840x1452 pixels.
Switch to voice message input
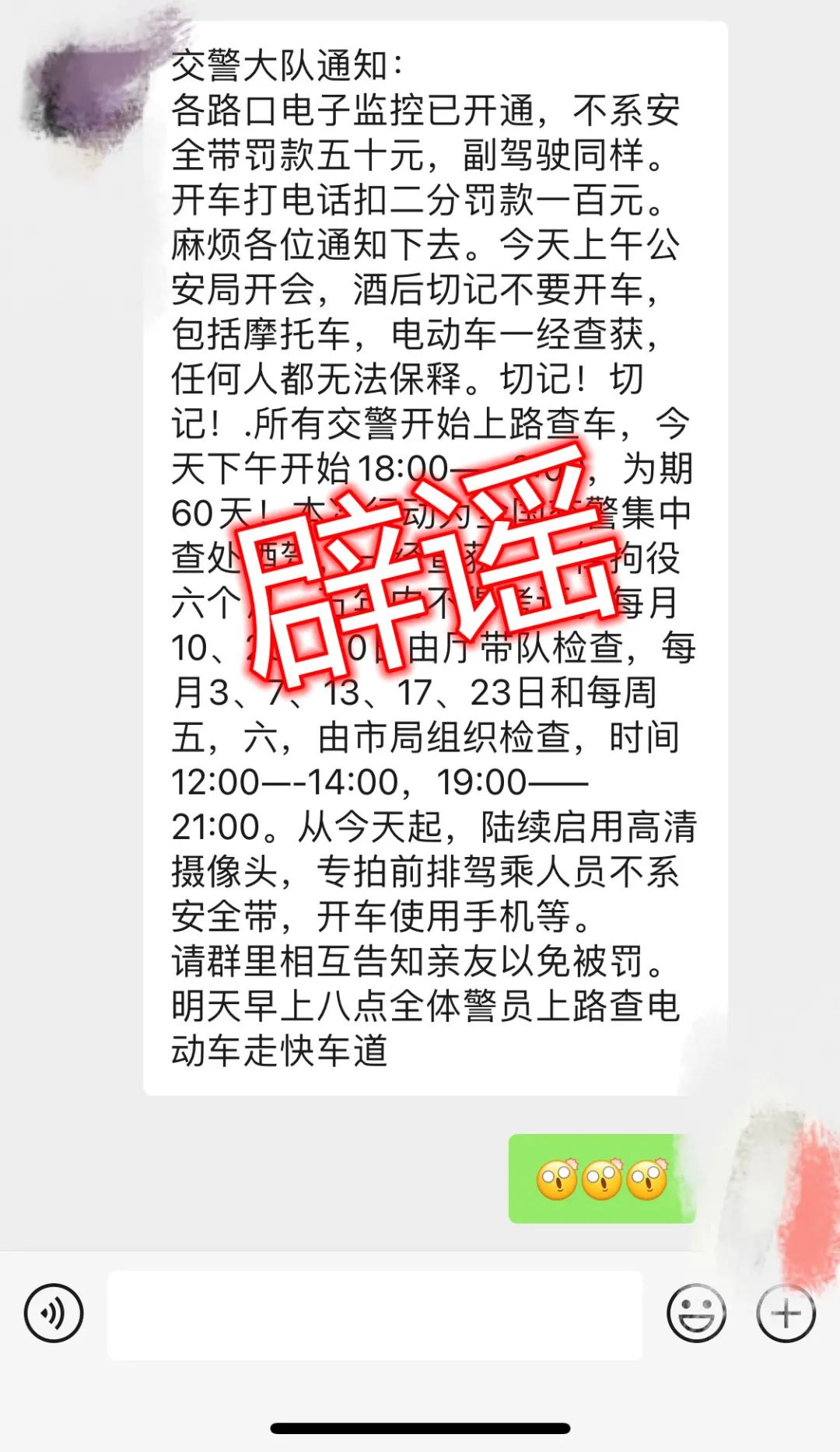(54, 1314)
